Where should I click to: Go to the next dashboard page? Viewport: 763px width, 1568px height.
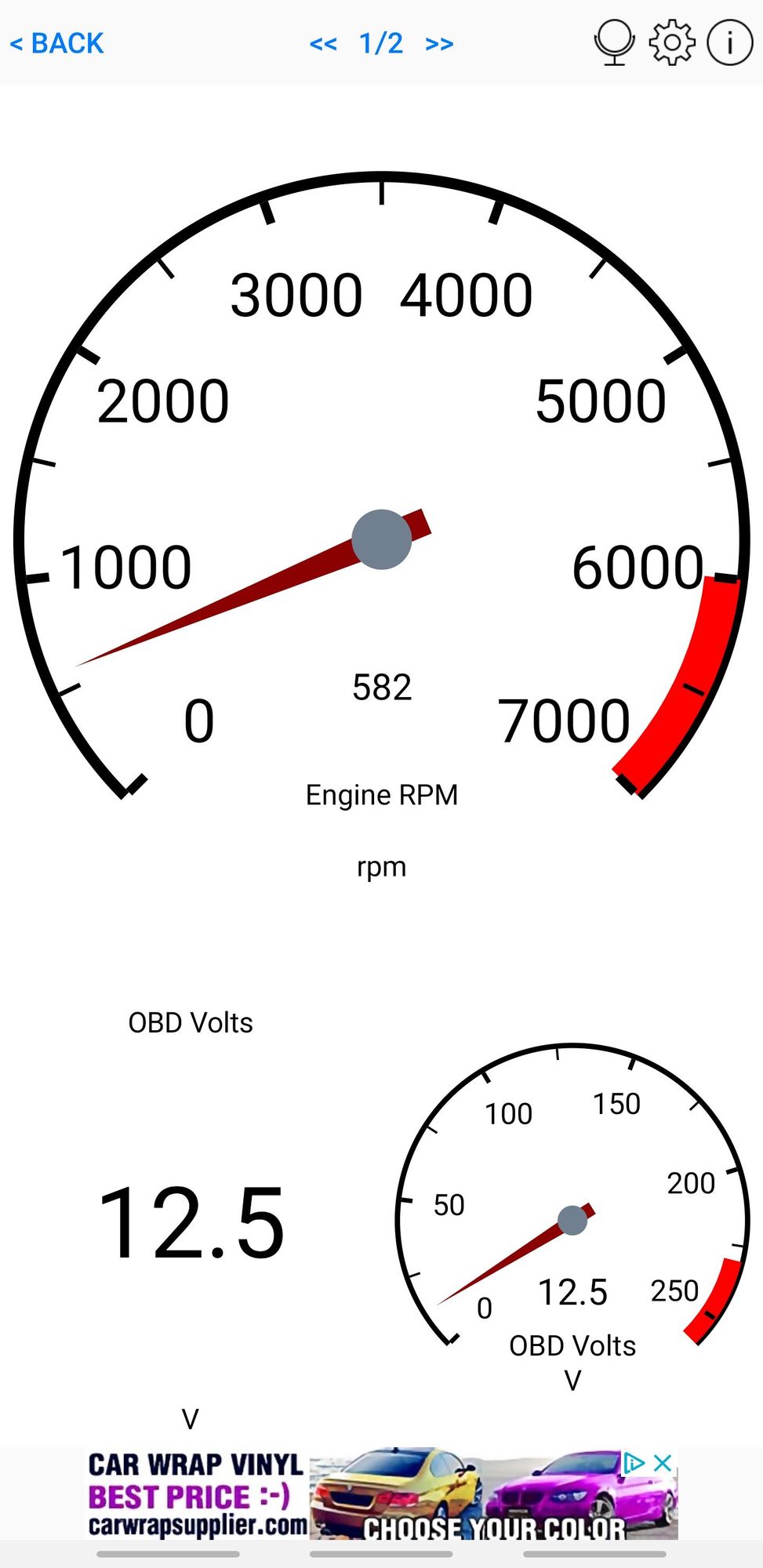click(x=439, y=44)
